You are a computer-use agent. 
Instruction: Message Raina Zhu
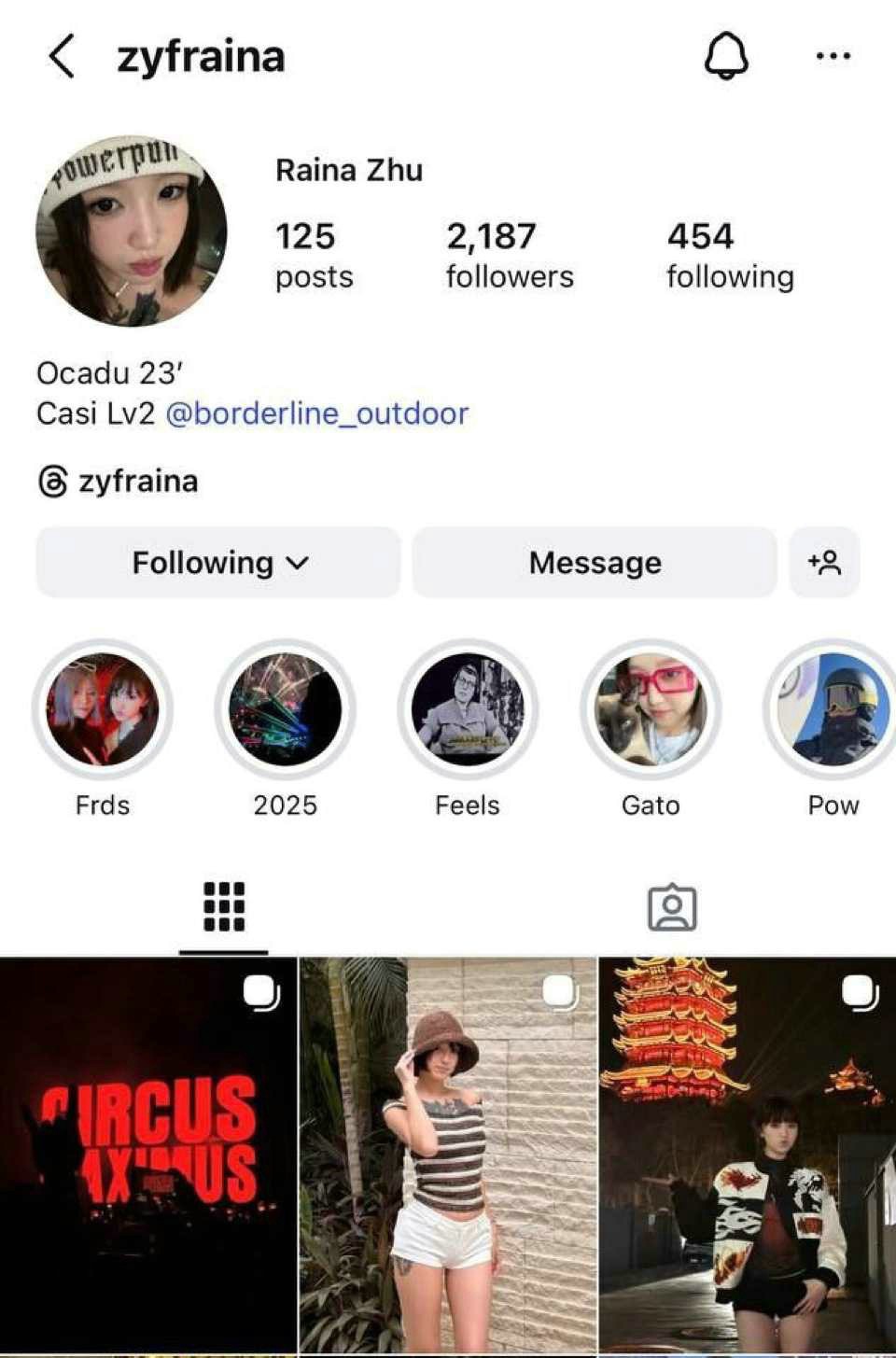tap(595, 563)
